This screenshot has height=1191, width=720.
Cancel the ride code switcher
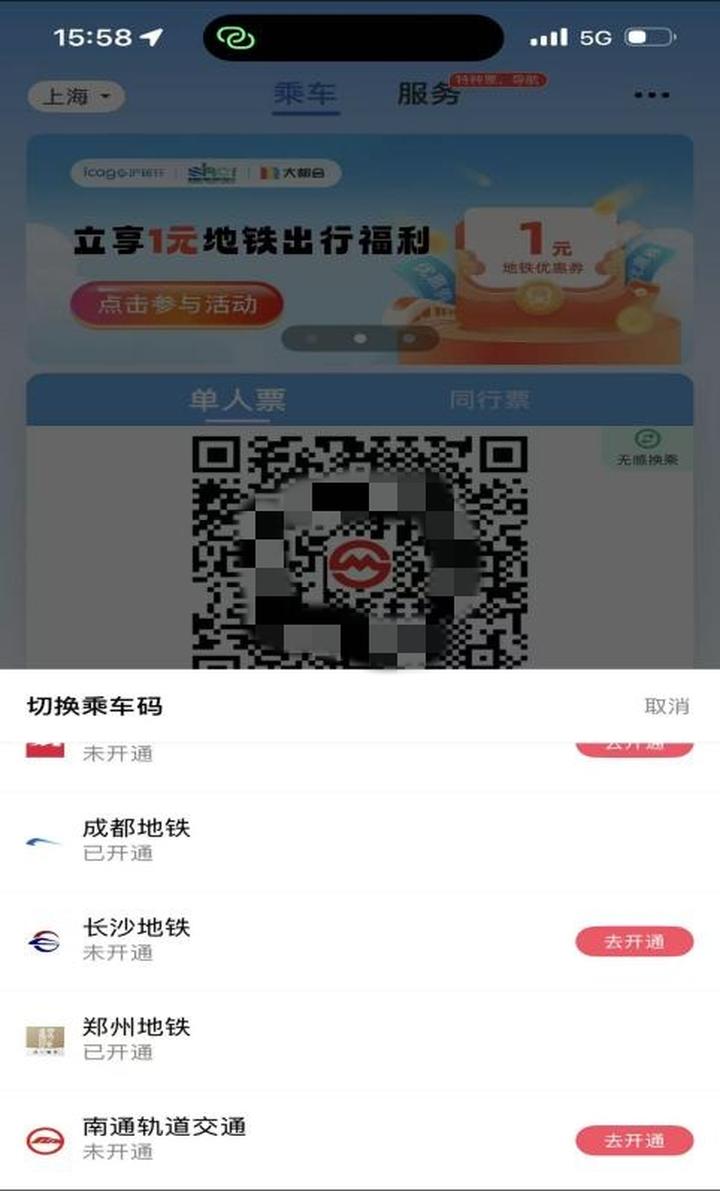click(666, 707)
